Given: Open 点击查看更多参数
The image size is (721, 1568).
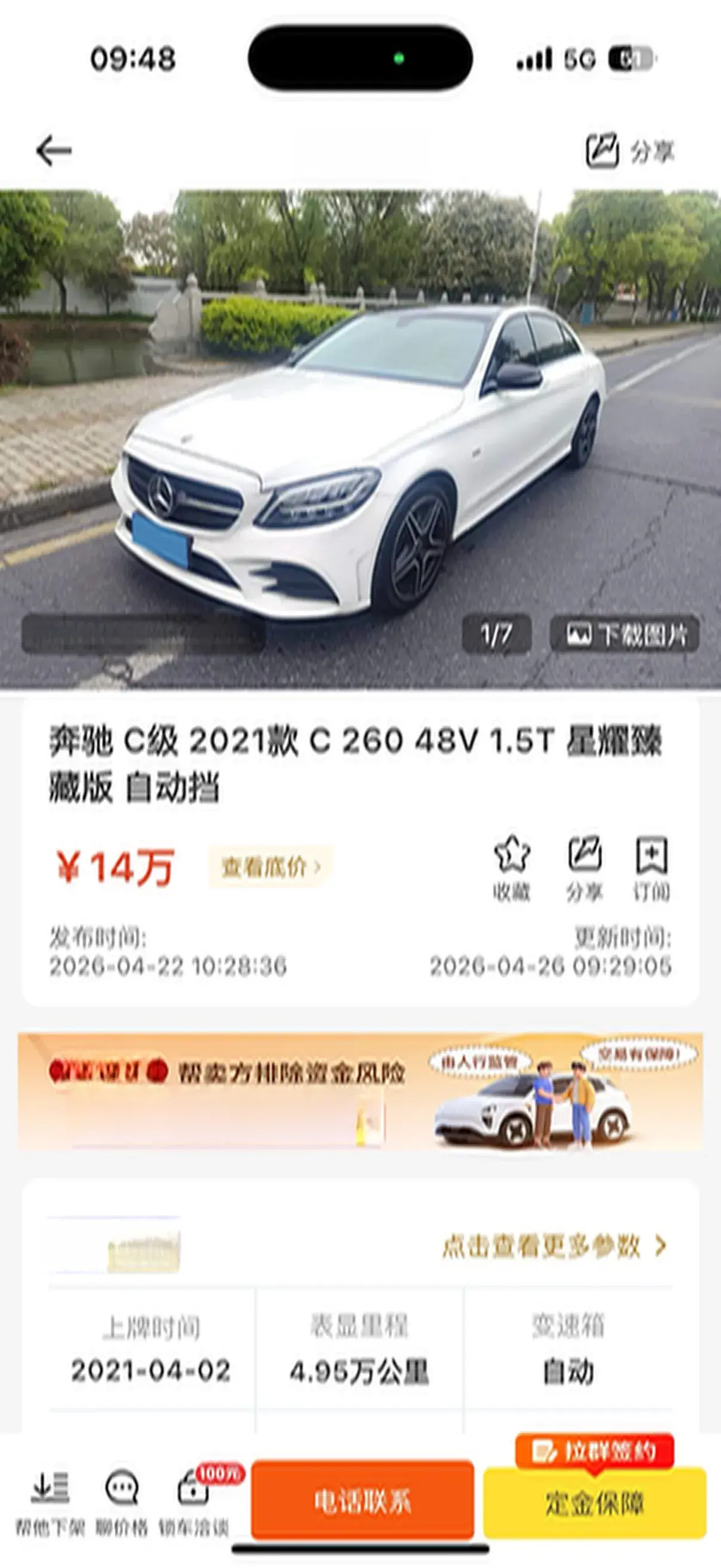Looking at the screenshot, I should [554, 1246].
